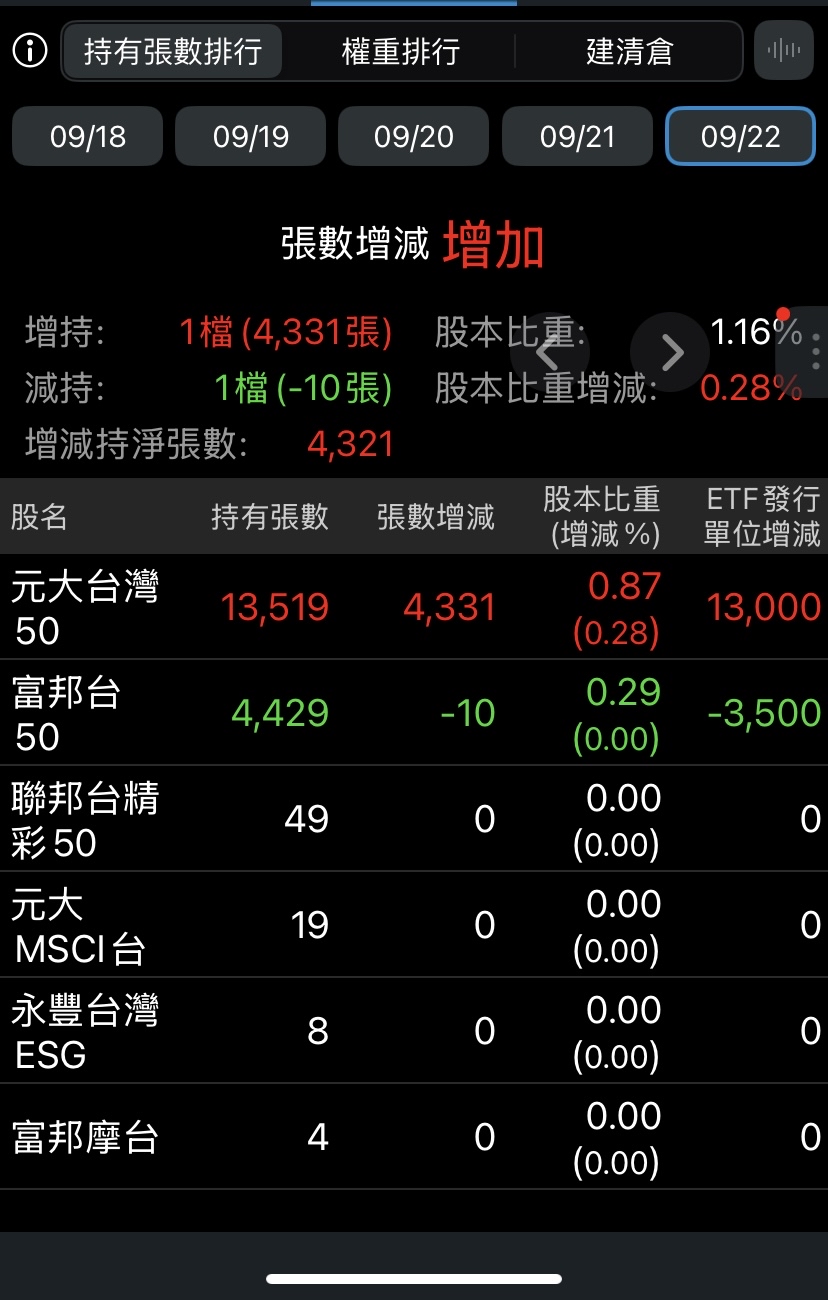Open the 元大MSCI台 row
This screenshot has width=828, height=1300.
[x=414, y=925]
